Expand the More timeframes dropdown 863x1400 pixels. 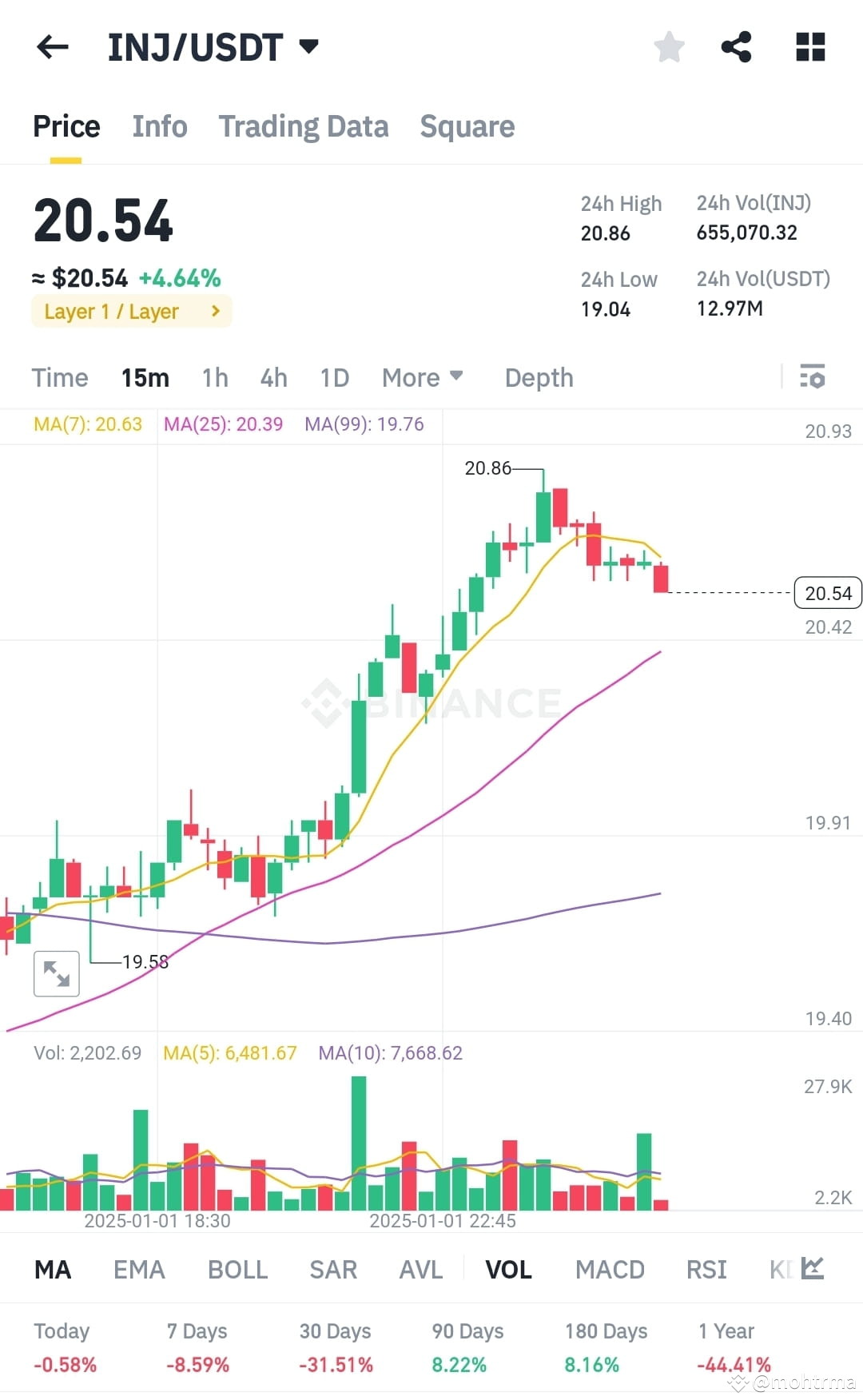click(422, 377)
